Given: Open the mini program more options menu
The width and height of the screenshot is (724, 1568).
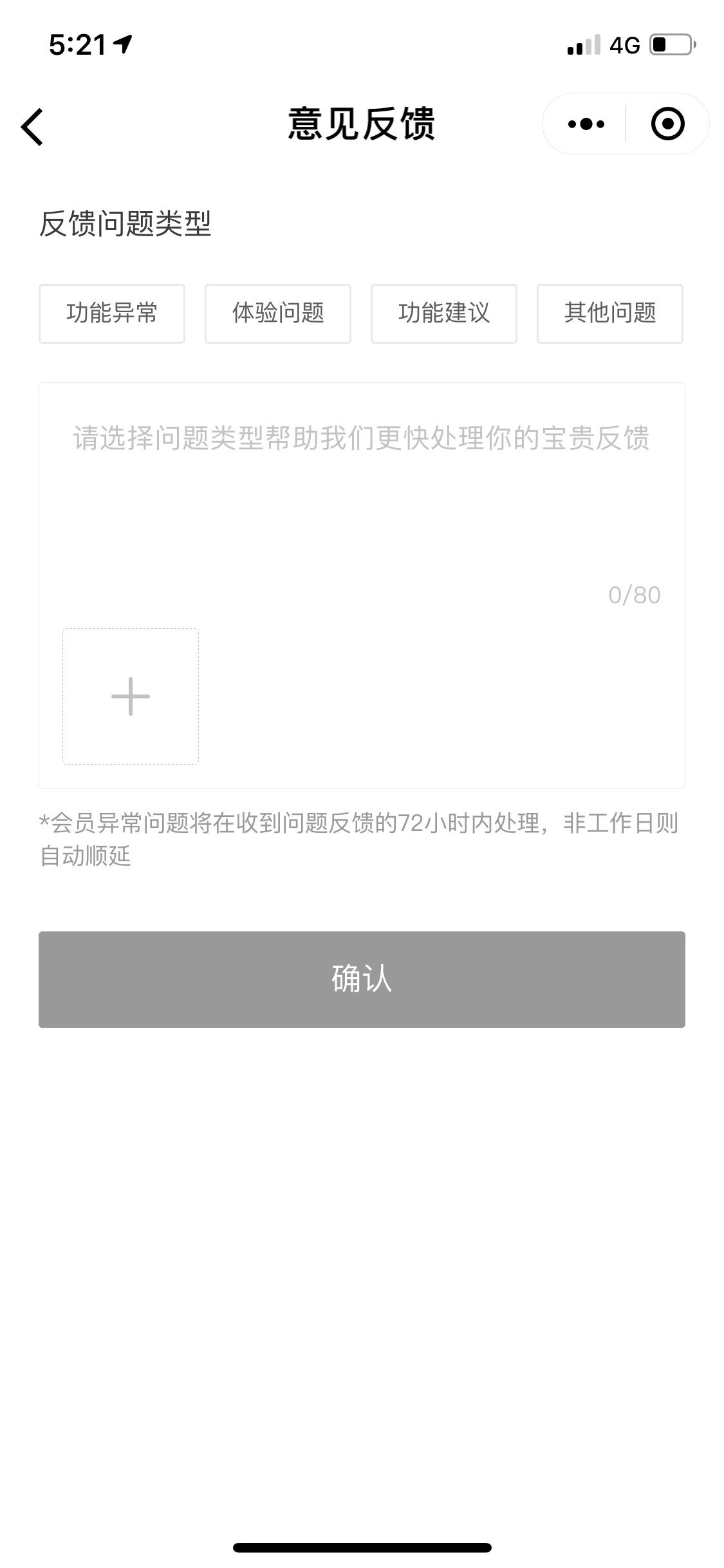Looking at the screenshot, I should pyautogui.click(x=586, y=124).
